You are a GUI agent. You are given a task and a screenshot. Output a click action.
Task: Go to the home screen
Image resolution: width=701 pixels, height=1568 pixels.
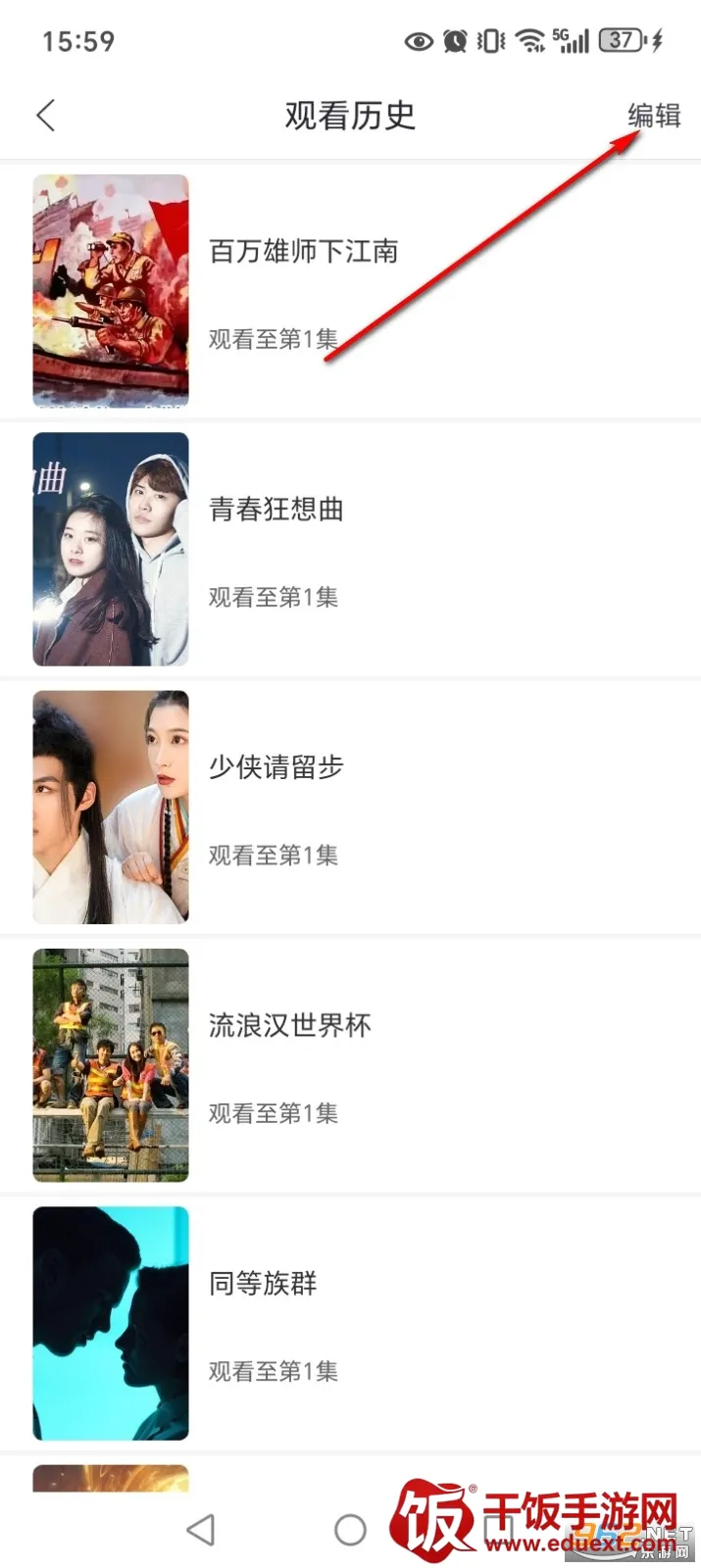click(x=350, y=1530)
